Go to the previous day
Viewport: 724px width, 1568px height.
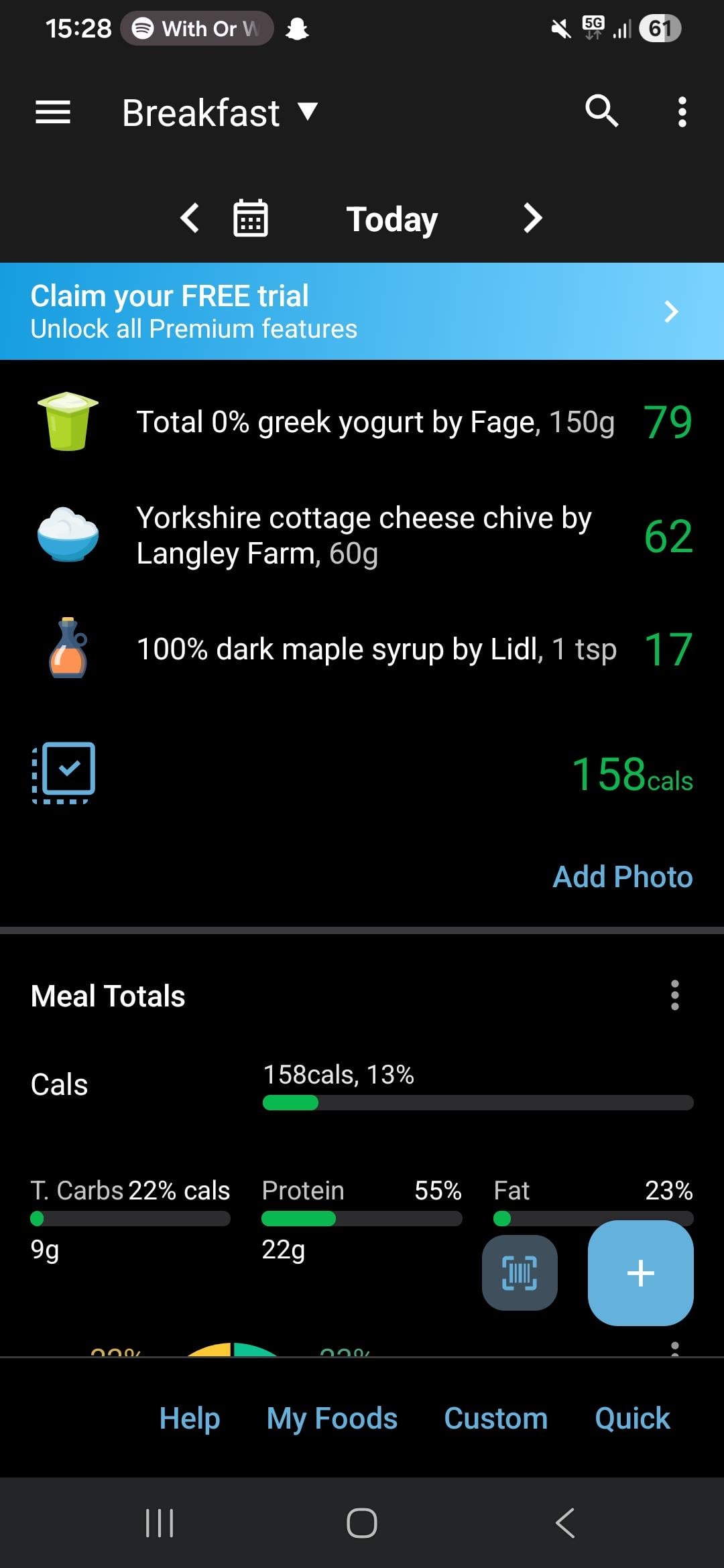coord(190,218)
